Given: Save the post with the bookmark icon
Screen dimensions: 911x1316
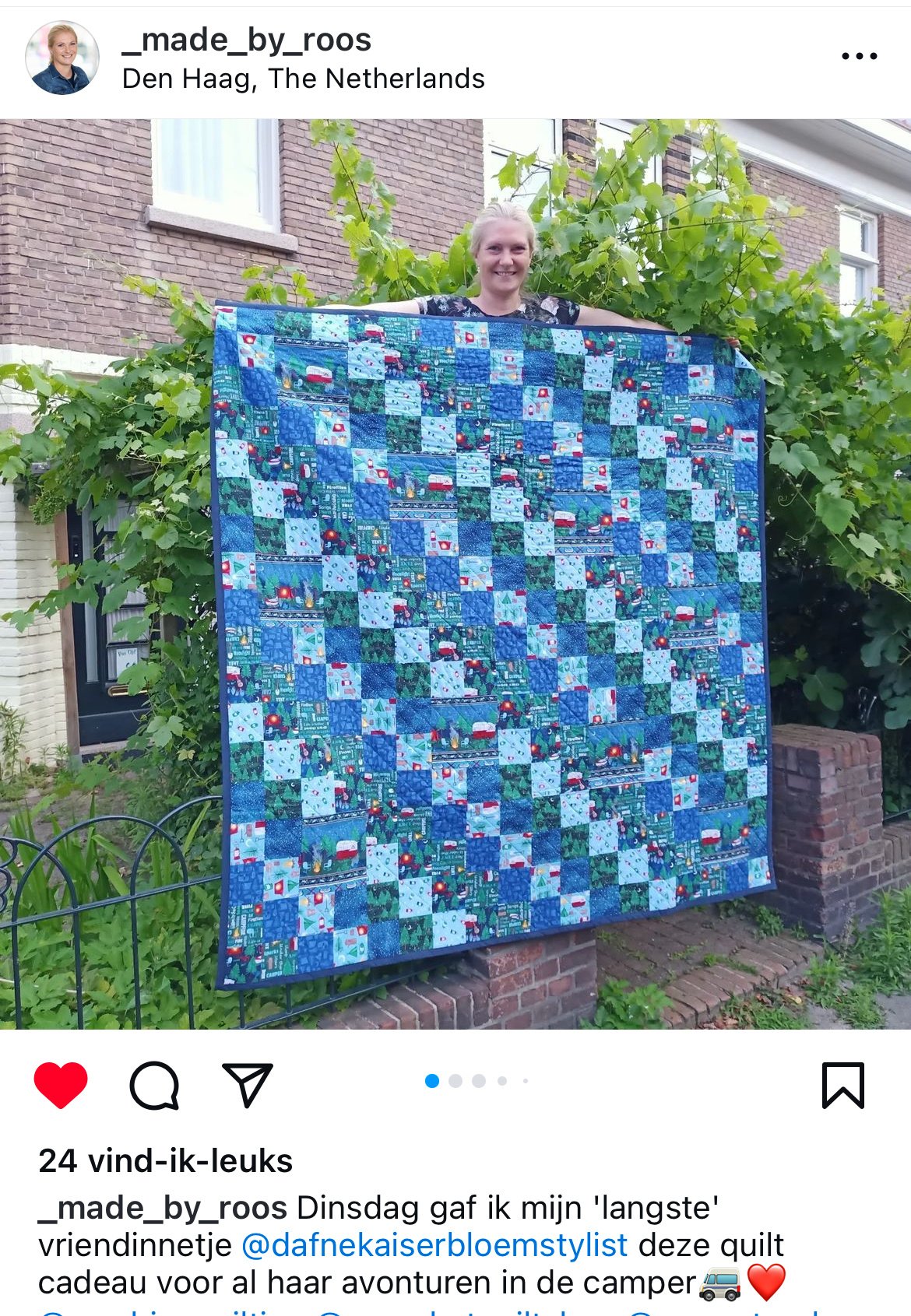Looking at the screenshot, I should [x=842, y=1085].
